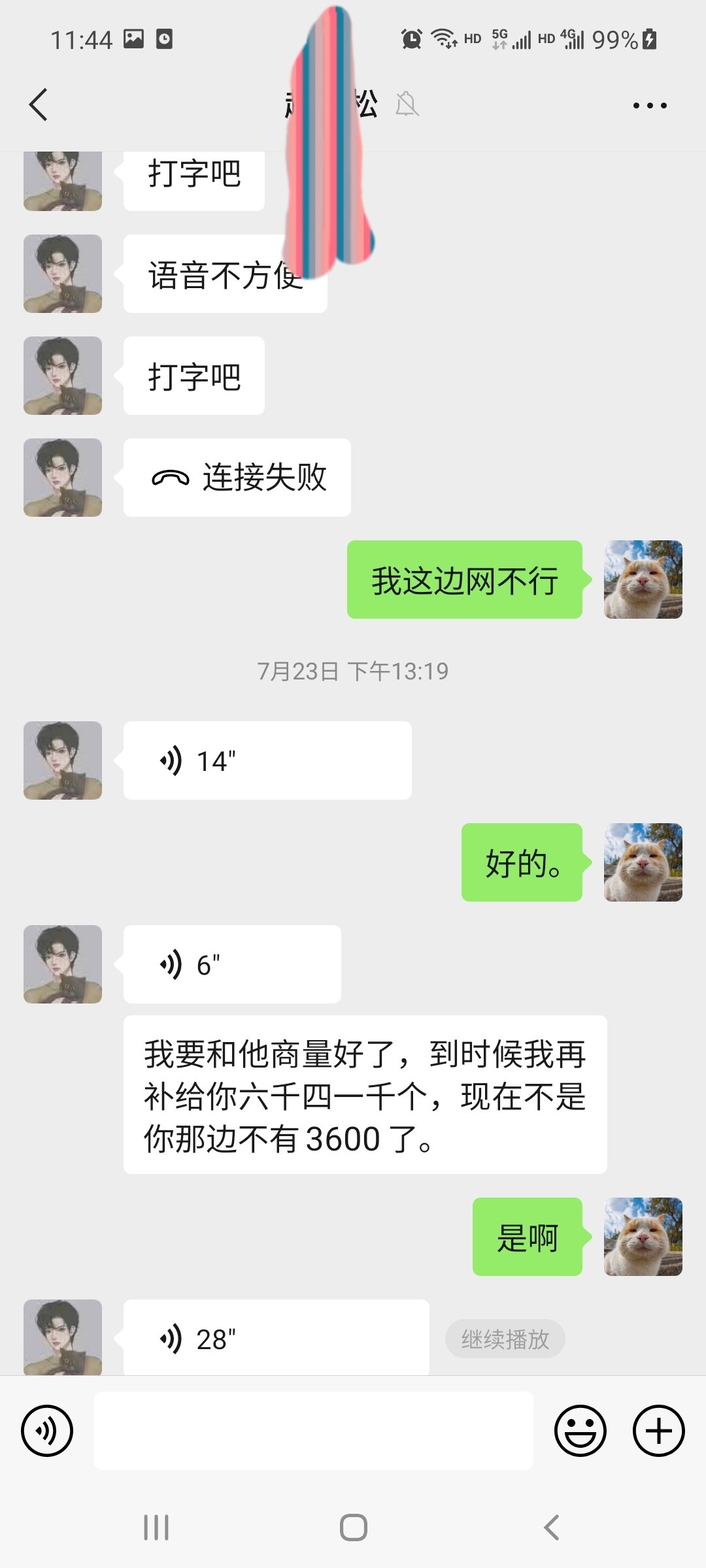
Task: Open the emoji picker
Action: point(580,1430)
